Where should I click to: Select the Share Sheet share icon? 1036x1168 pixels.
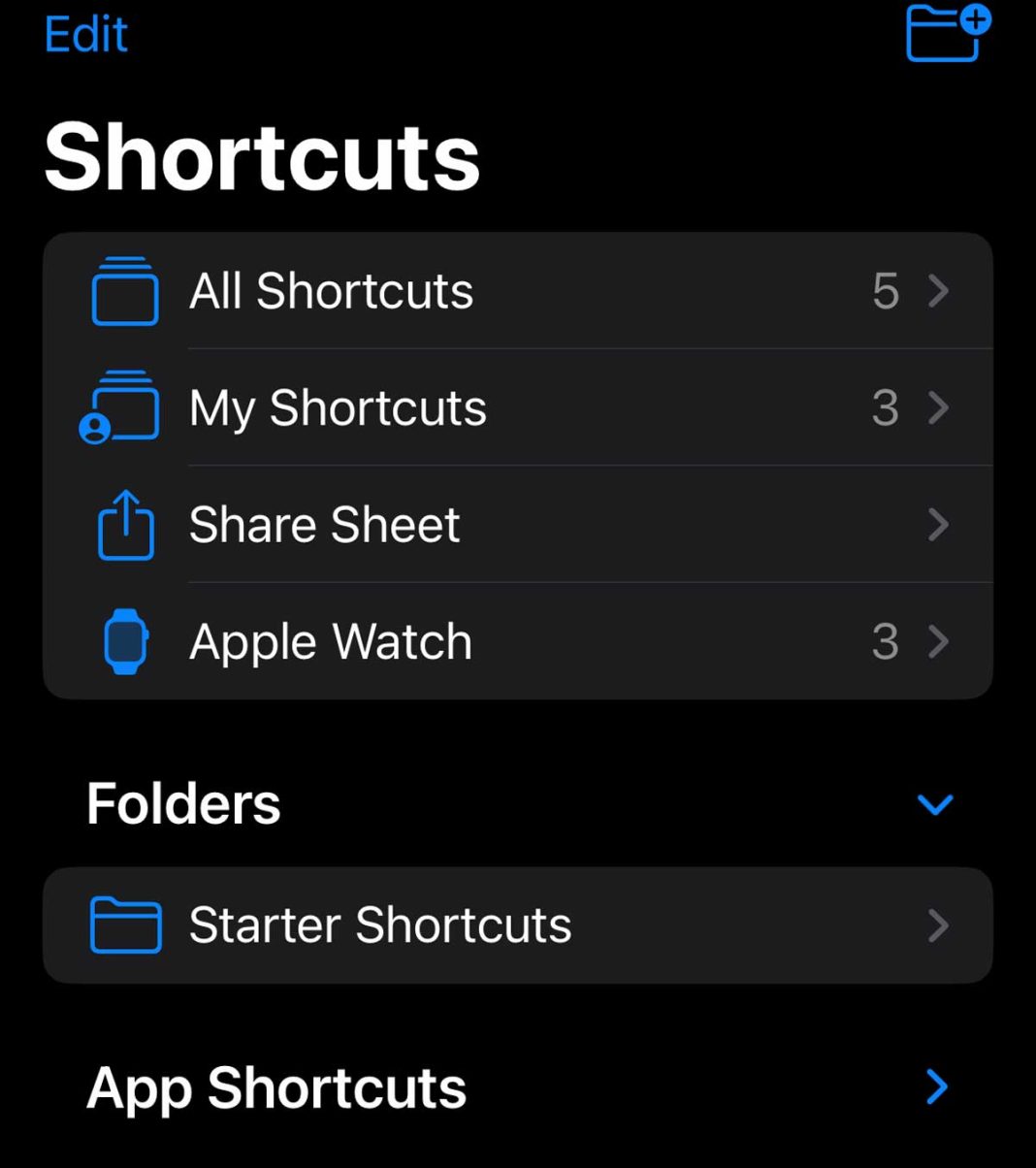point(124,525)
